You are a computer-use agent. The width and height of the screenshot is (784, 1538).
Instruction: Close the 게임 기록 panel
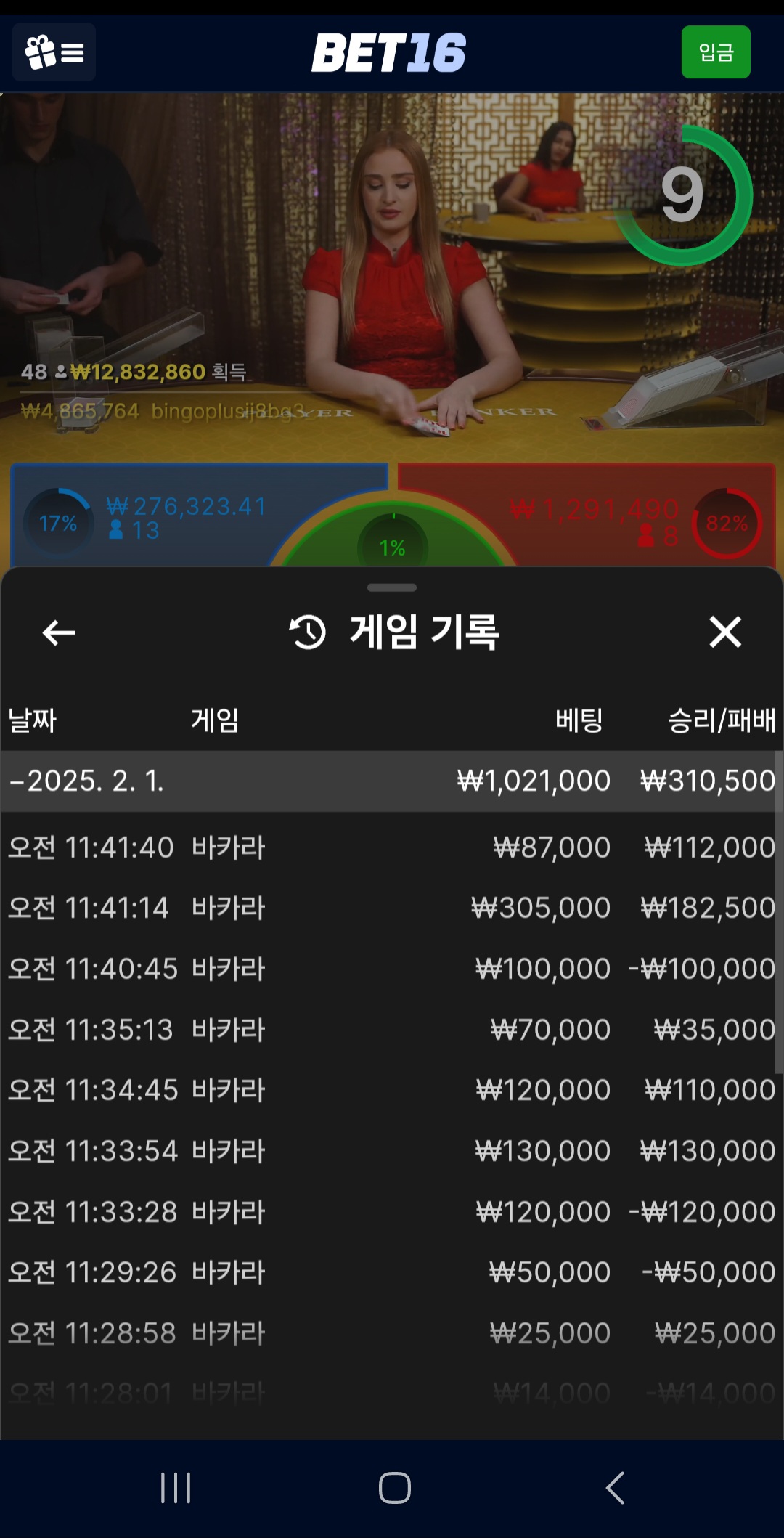724,632
